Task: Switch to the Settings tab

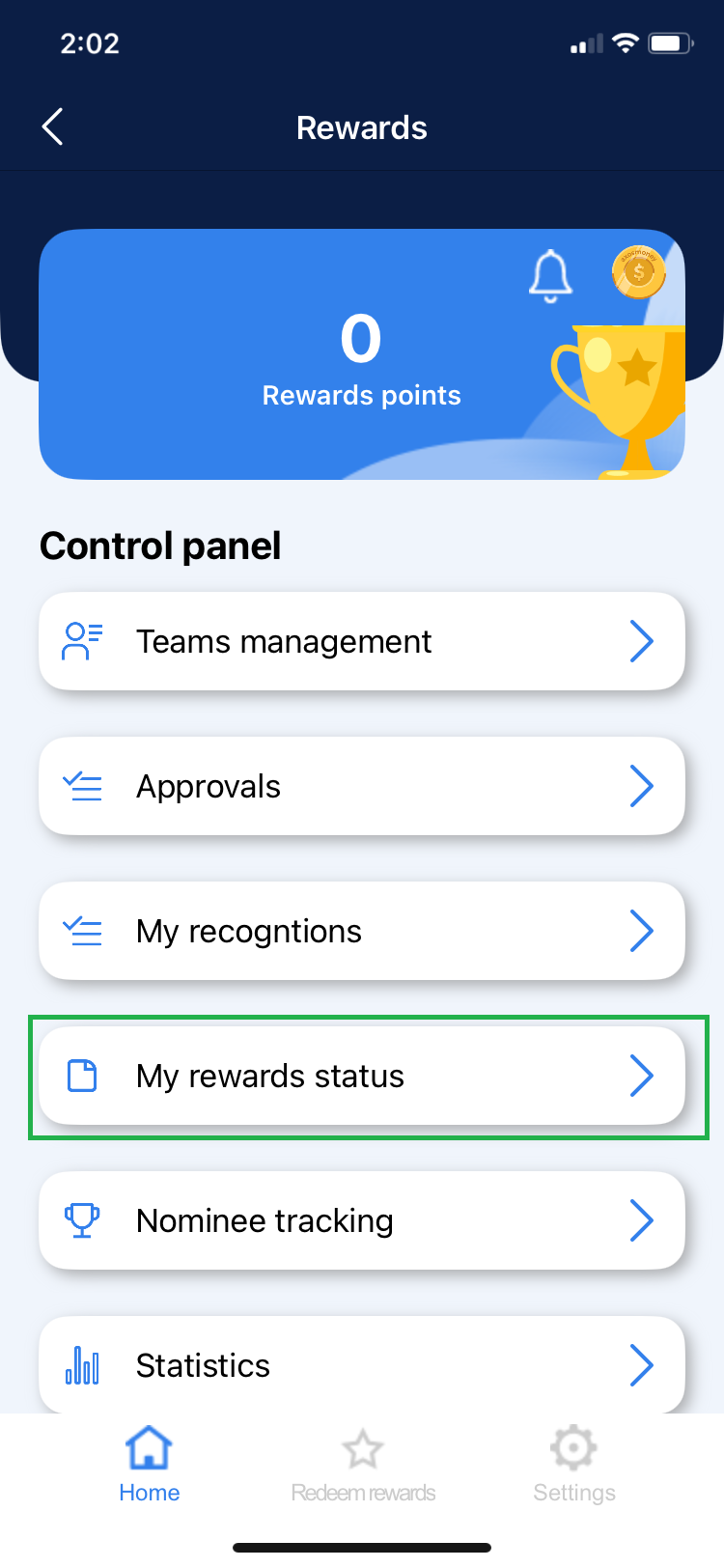Action: tap(573, 1465)
